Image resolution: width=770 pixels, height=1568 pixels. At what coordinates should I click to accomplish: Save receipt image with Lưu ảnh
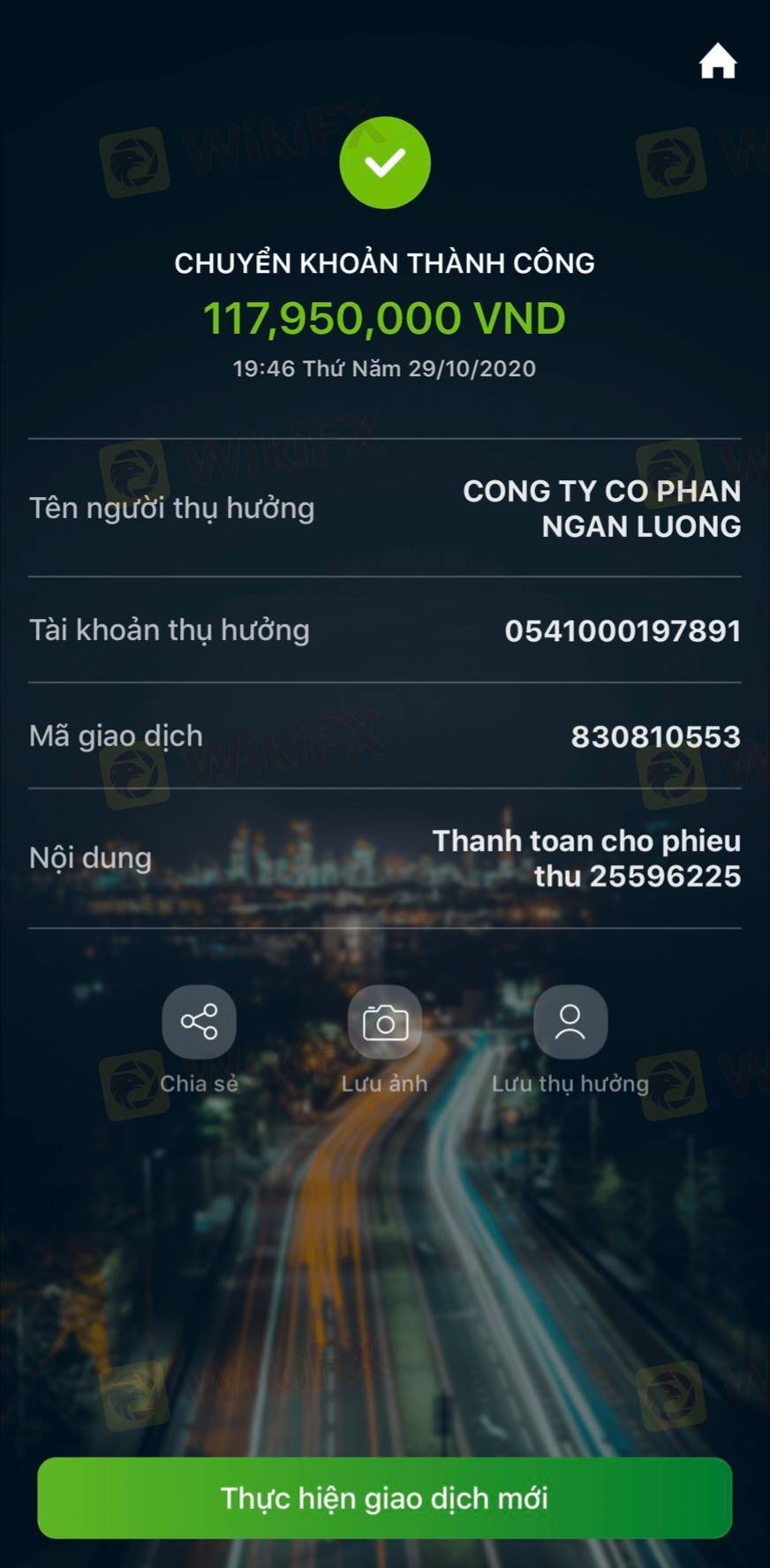point(384,1021)
